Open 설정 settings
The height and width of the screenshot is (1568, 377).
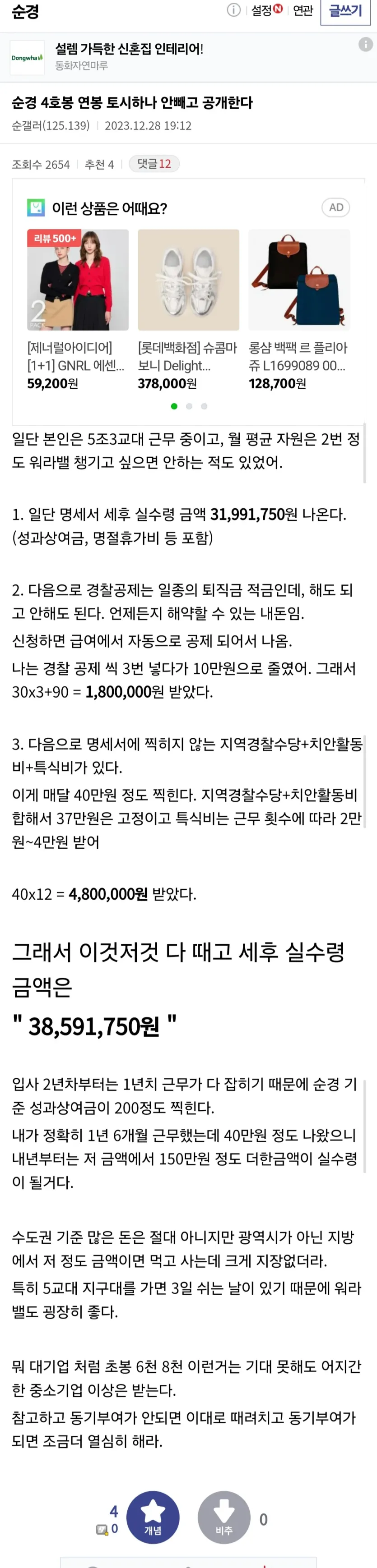(x=266, y=10)
